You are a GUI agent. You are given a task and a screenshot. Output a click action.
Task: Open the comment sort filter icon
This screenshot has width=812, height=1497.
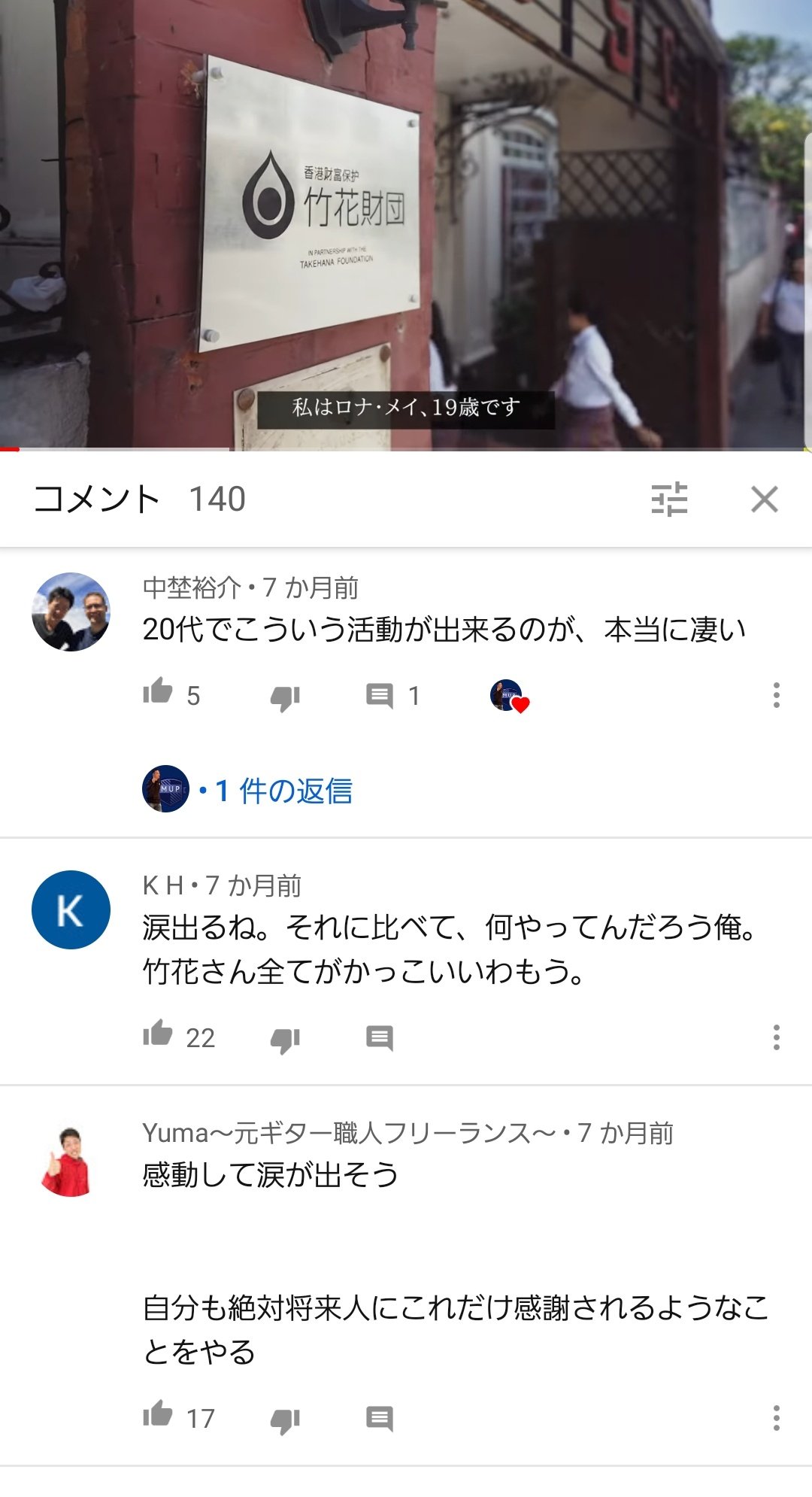(x=669, y=499)
